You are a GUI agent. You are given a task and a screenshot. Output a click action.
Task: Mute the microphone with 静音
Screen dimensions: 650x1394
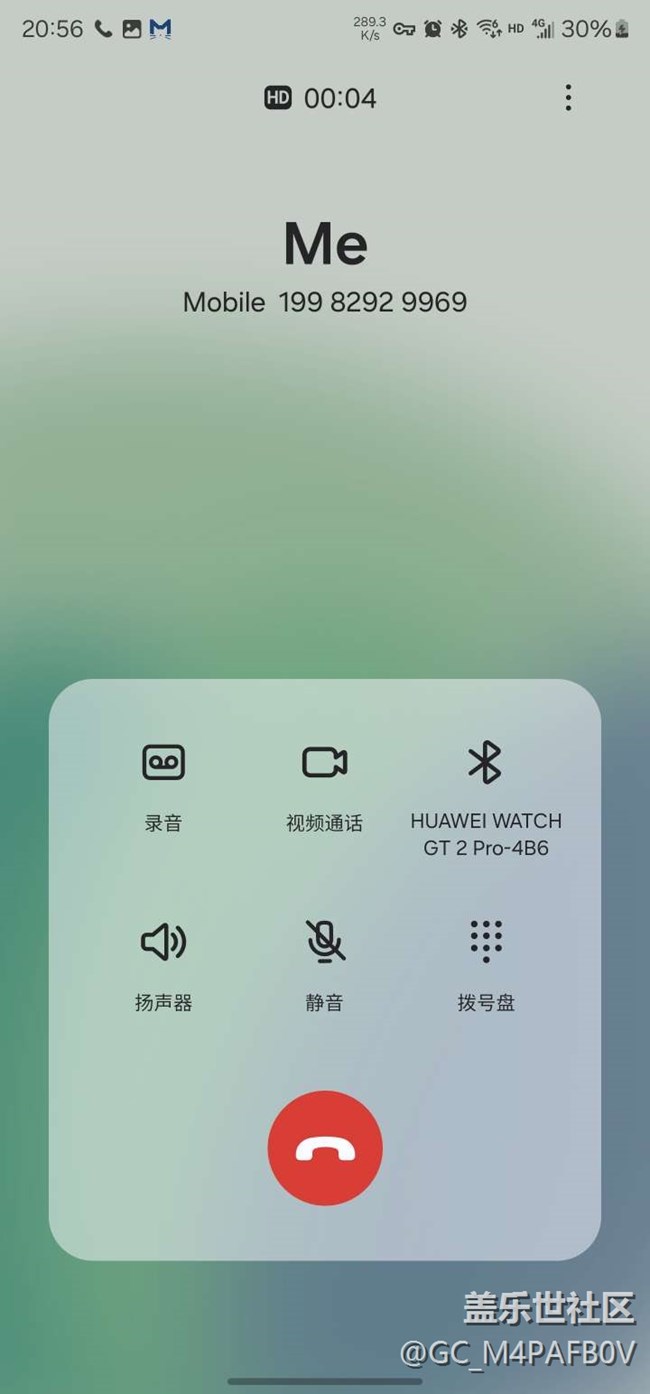(324, 943)
